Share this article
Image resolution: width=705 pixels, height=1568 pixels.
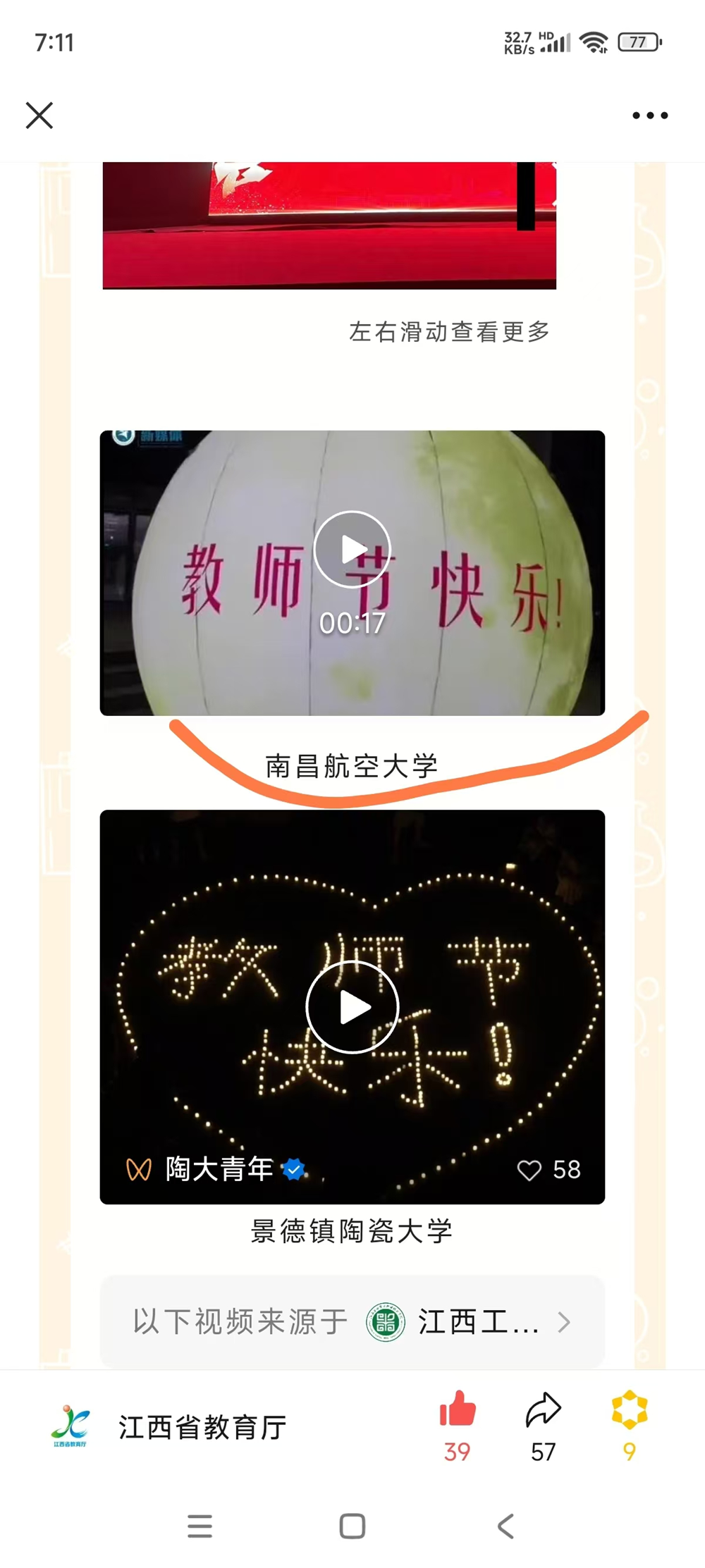click(x=543, y=1410)
